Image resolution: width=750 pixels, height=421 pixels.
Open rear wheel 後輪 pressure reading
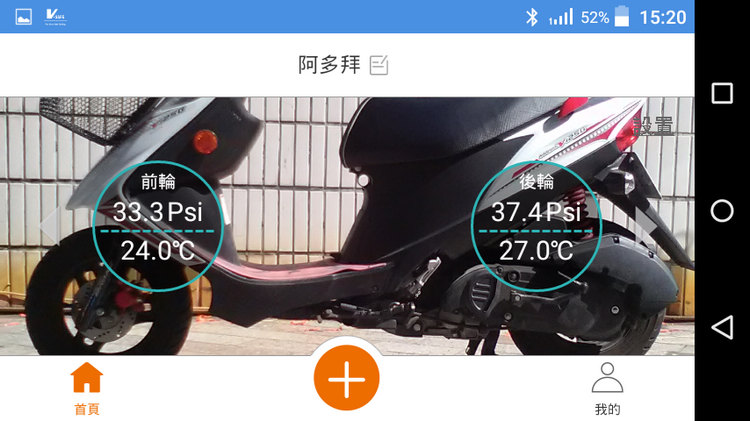coord(534,227)
